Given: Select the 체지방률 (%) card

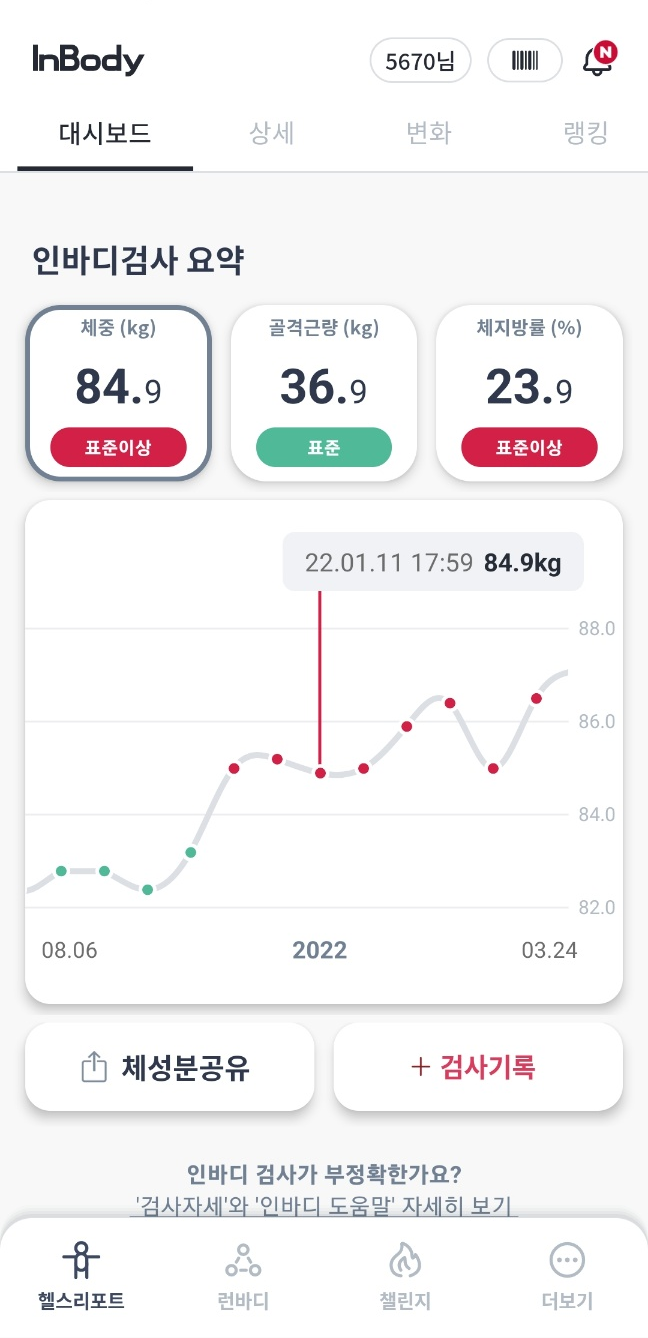Looking at the screenshot, I should click(x=529, y=393).
